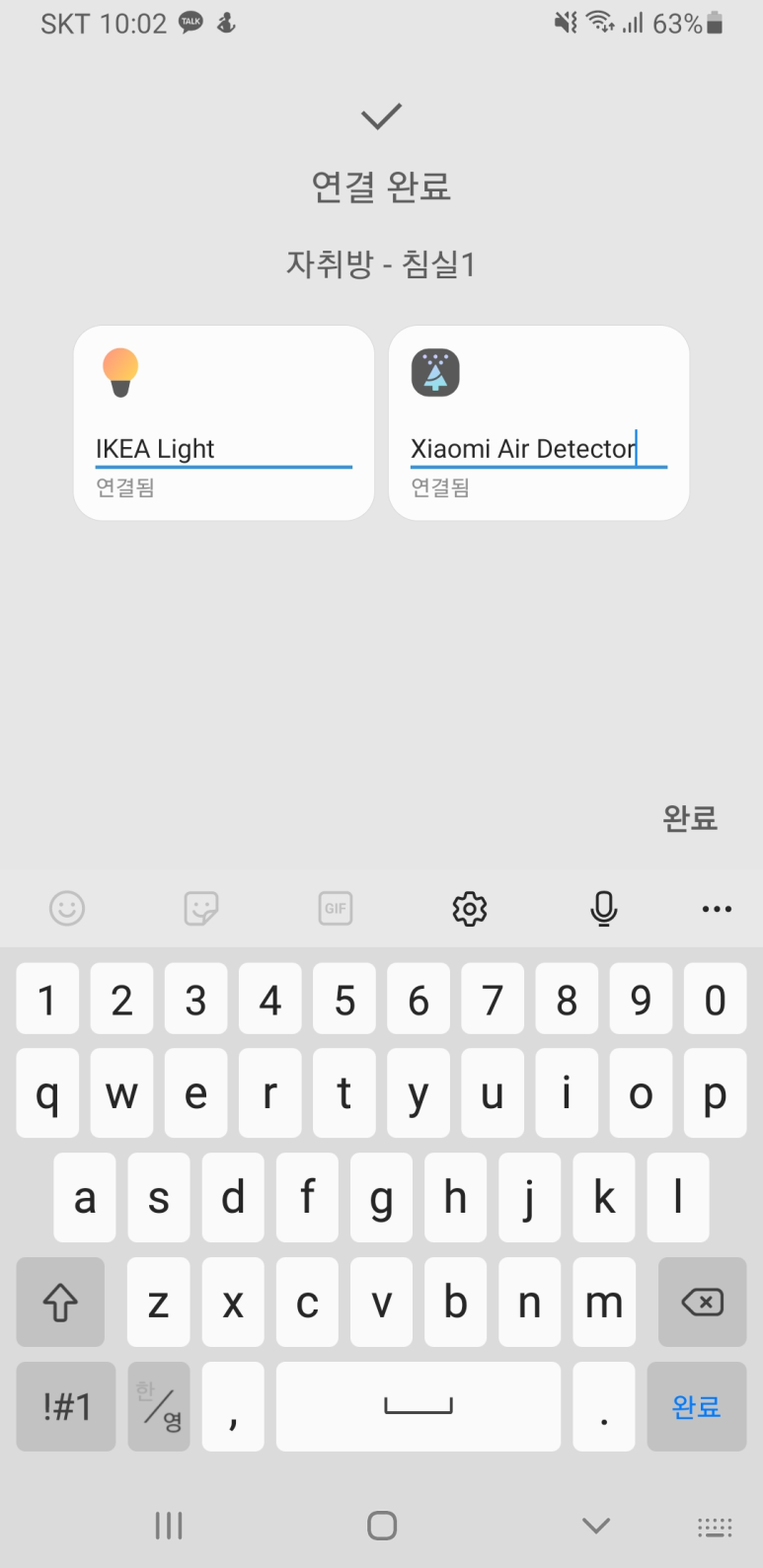Open recent apps
This screenshot has height=1568, width=763.
coord(169,1526)
